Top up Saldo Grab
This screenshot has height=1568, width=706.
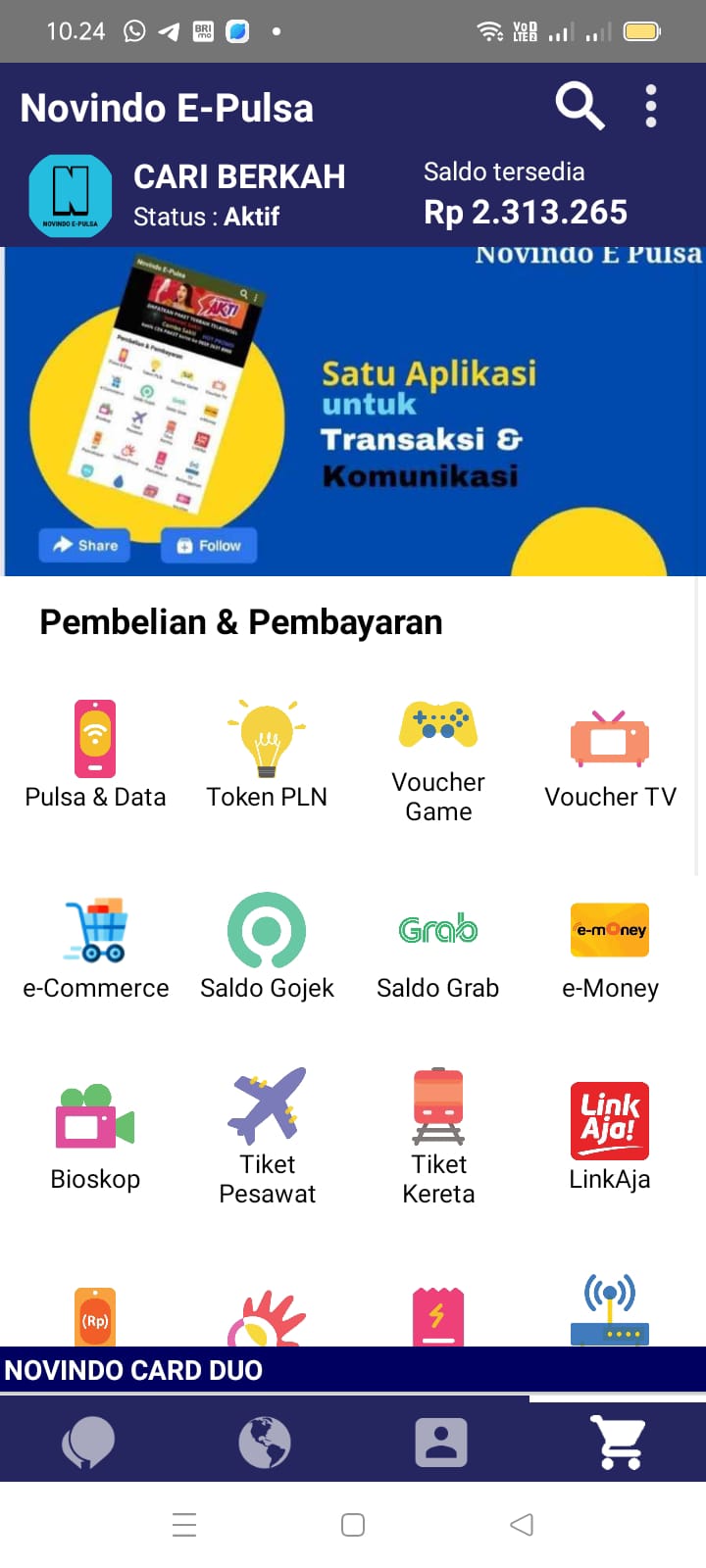pos(438,947)
